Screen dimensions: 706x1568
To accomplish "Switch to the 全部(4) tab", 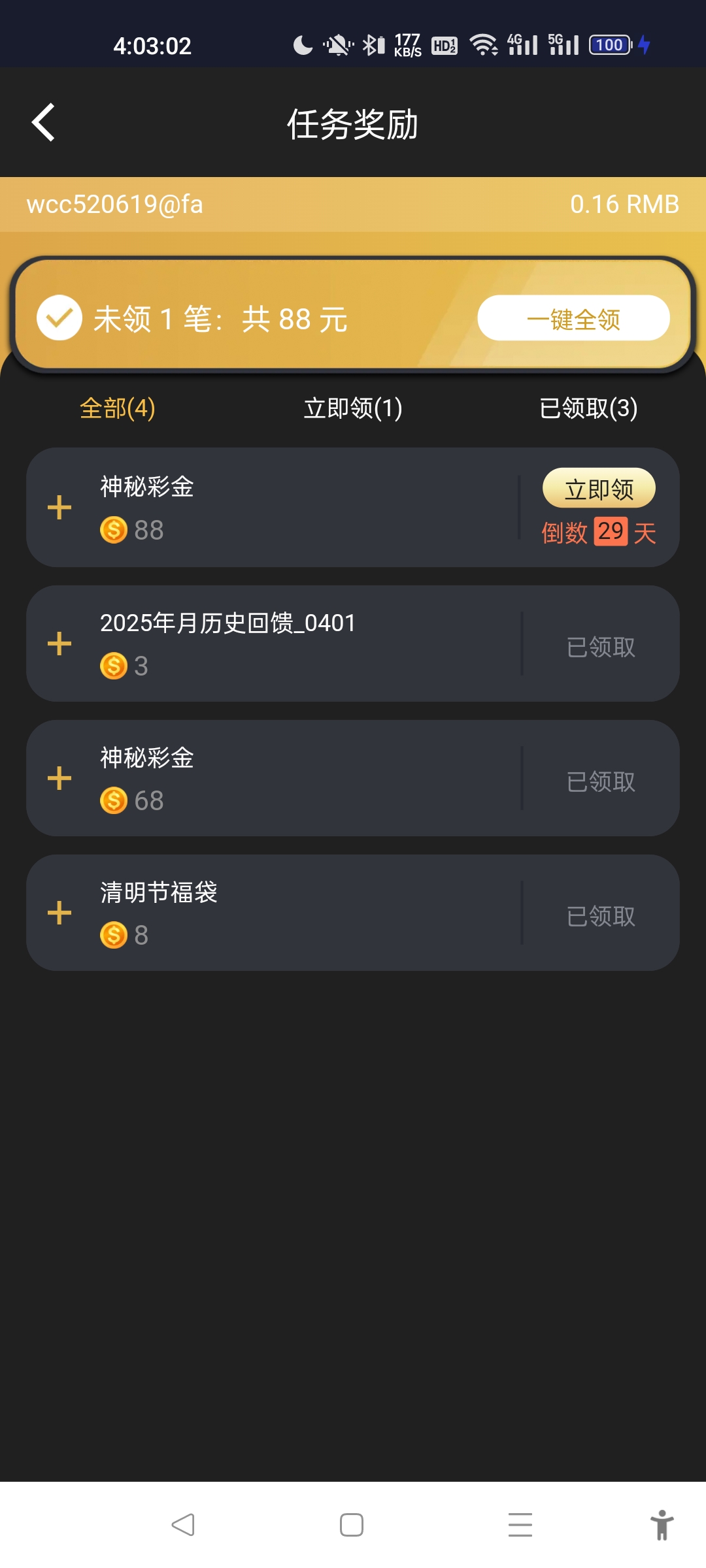I will pyautogui.click(x=118, y=408).
